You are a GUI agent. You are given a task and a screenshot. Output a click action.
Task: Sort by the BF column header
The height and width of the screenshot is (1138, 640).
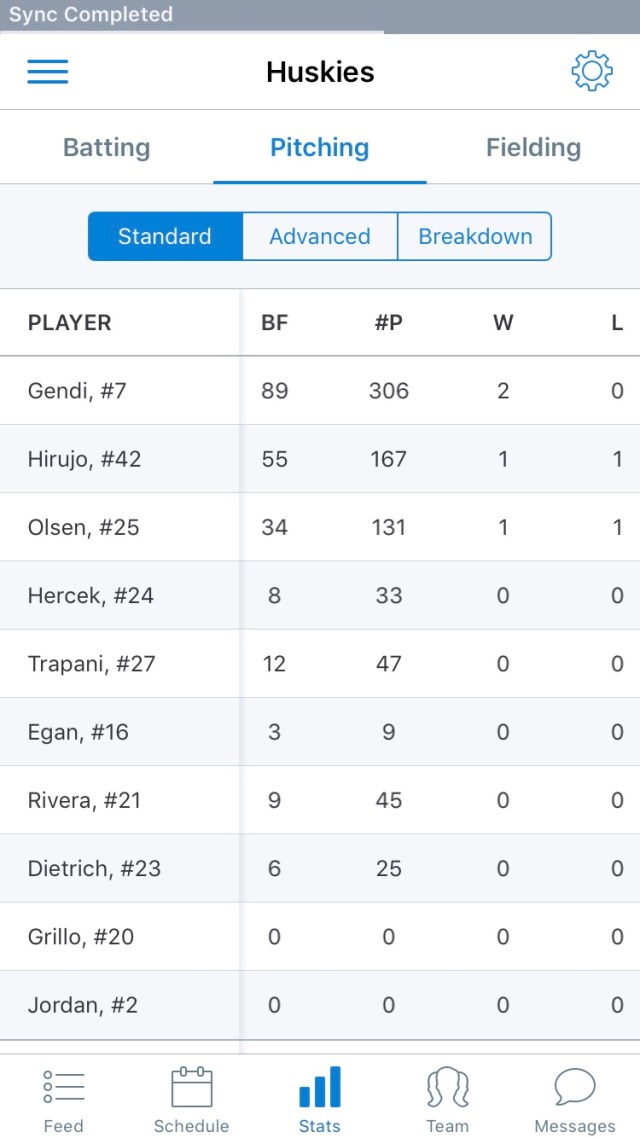[274, 323]
